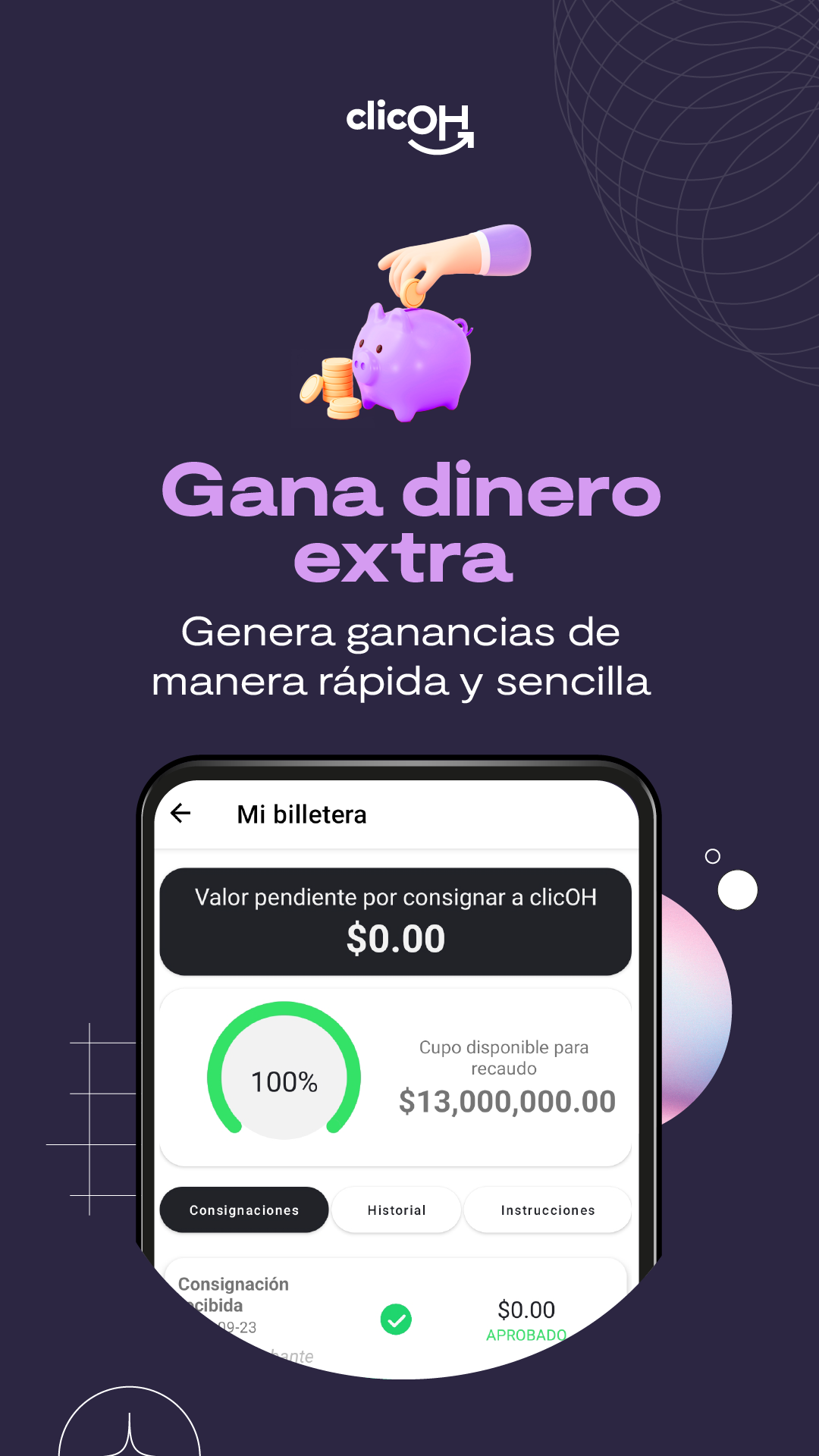Toggle the Consignaciones filter on
819x1456 pixels.
click(243, 1210)
